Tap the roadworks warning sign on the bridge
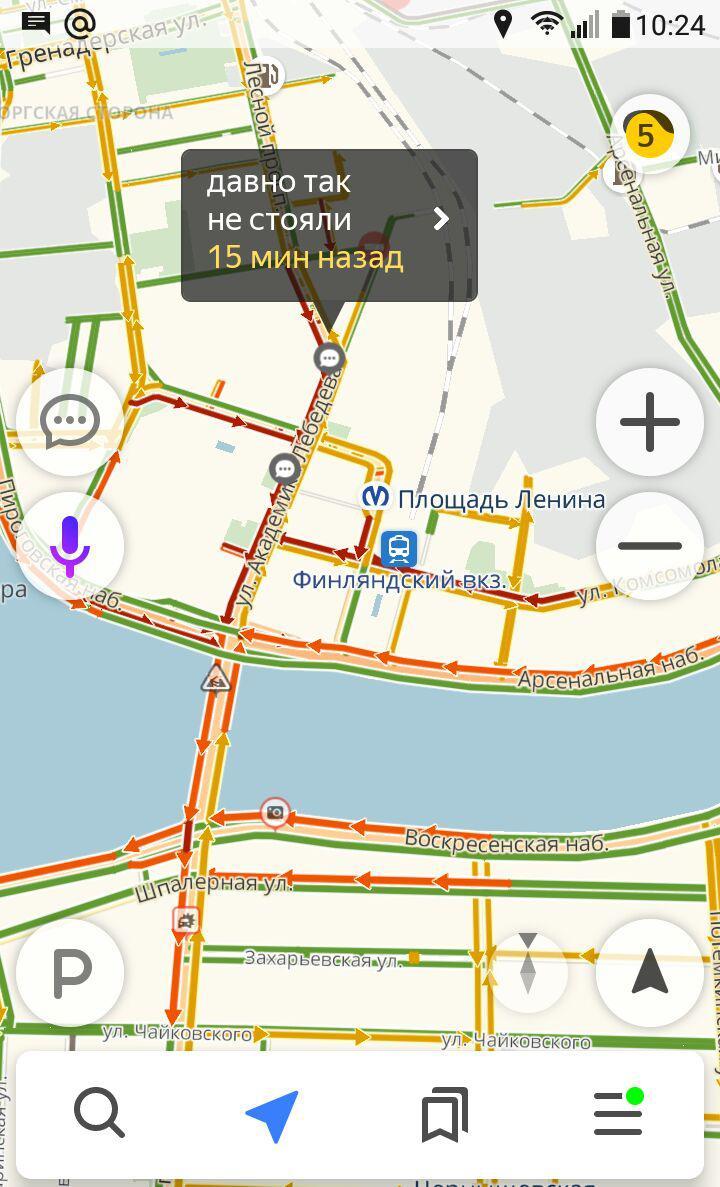720x1187 pixels. pyautogui.click(x=216, y=678)
